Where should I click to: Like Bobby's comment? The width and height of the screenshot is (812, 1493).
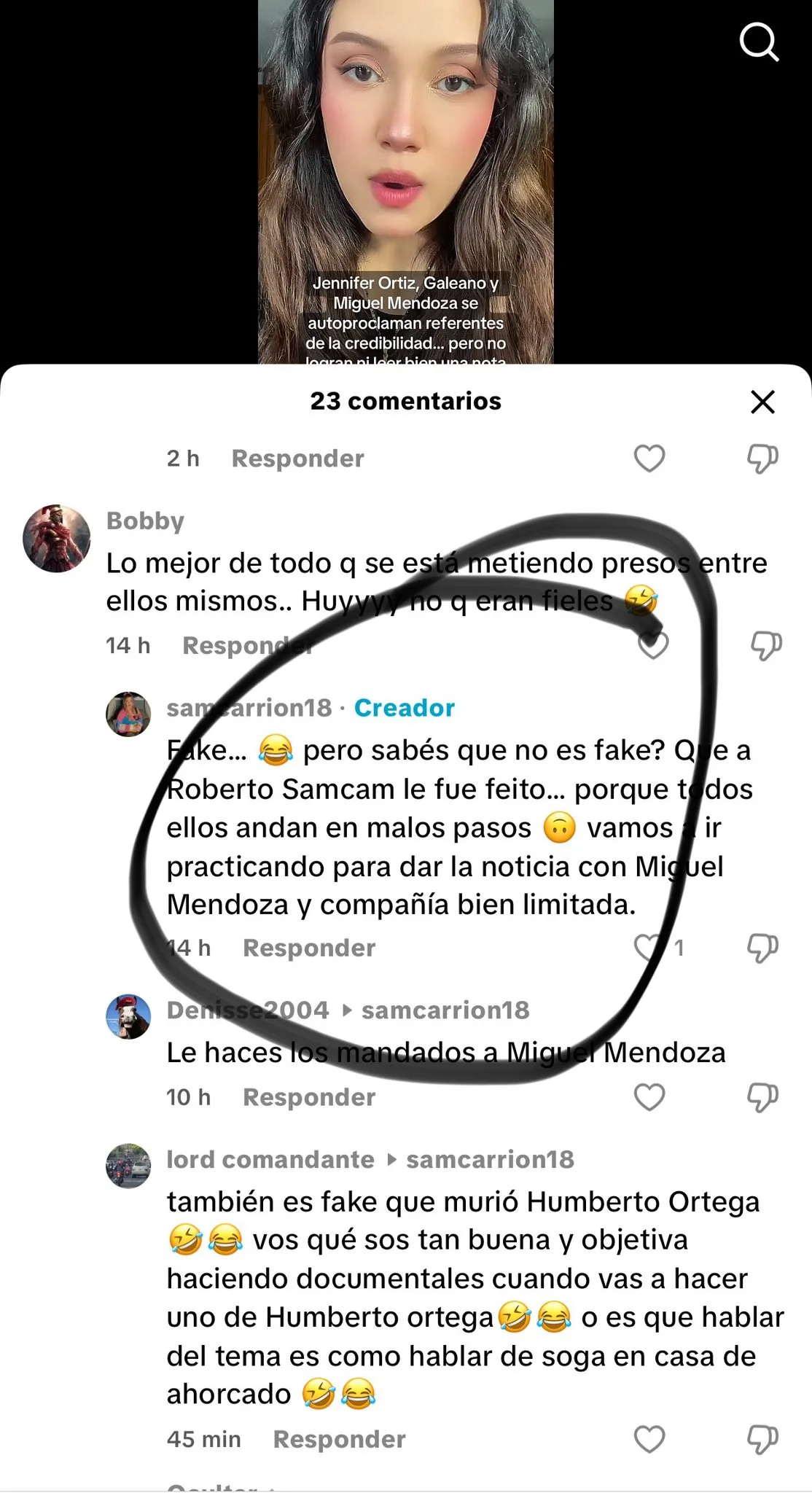(652, 645)
